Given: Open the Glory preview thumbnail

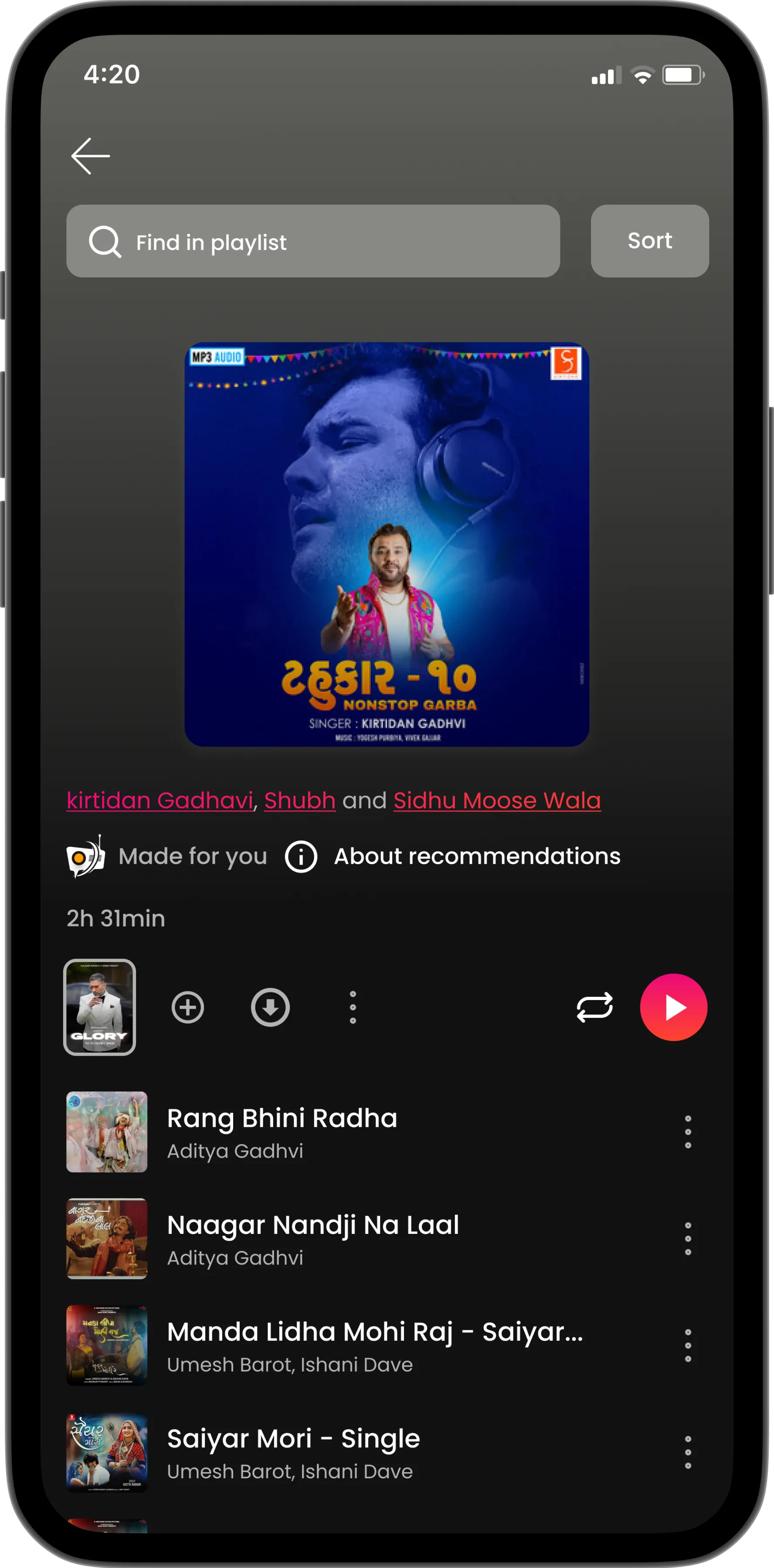Looking at the screenshot, I should coord(100,1007).
